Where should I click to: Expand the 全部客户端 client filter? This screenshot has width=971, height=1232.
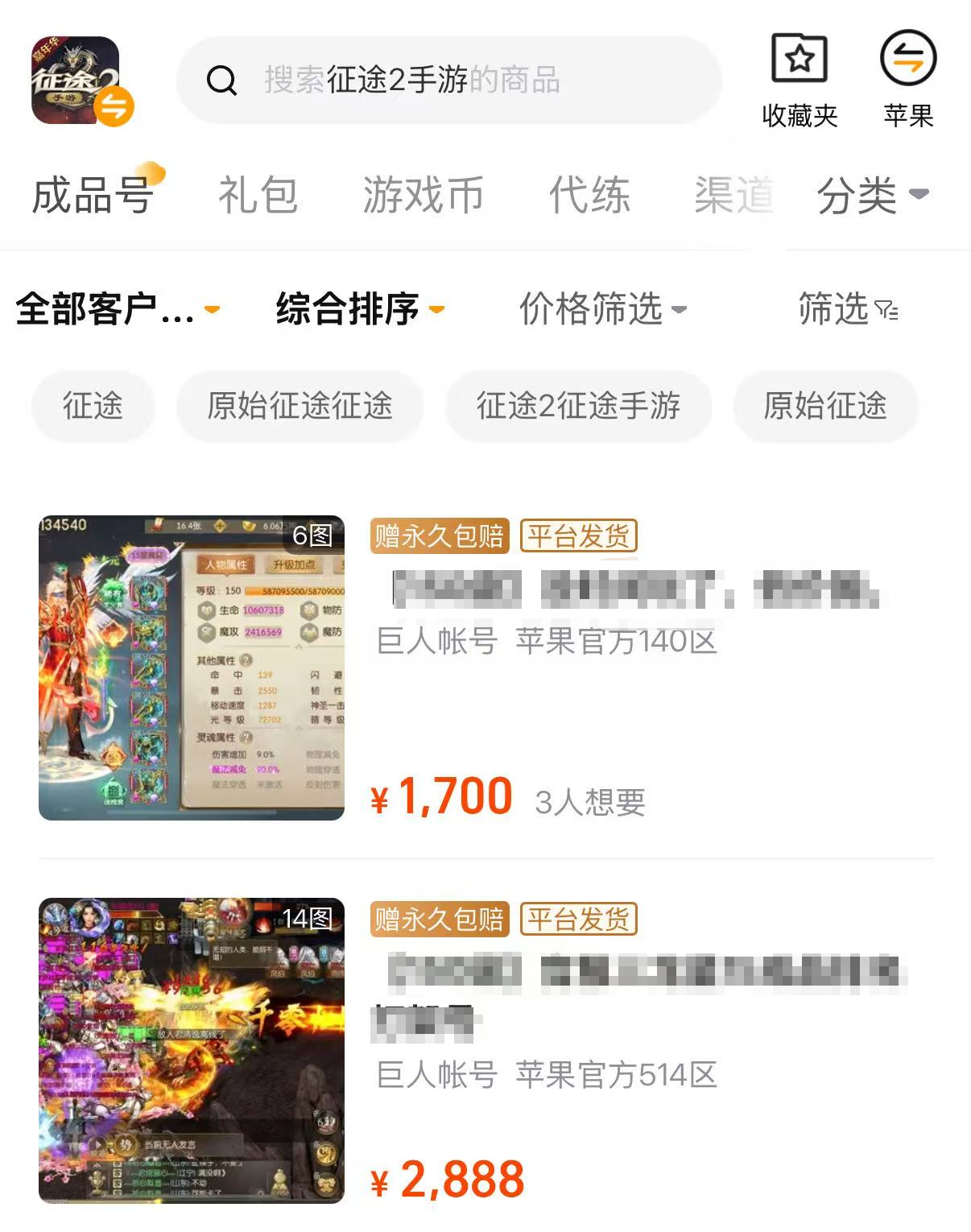point(117,309)
